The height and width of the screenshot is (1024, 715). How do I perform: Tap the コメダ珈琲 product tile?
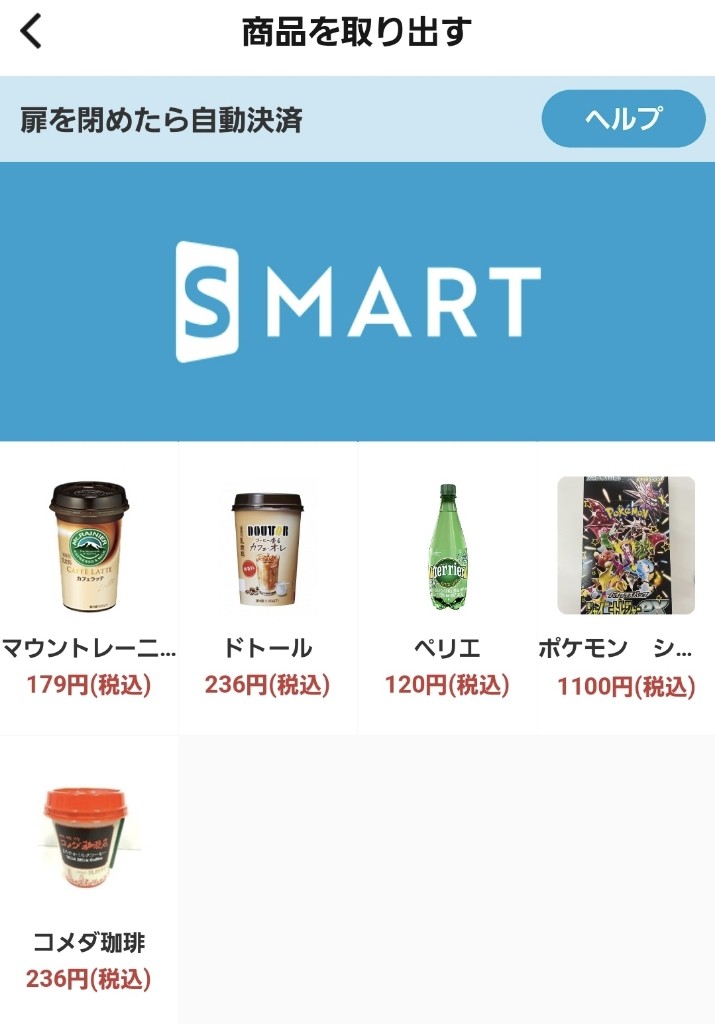pos(89,880)
